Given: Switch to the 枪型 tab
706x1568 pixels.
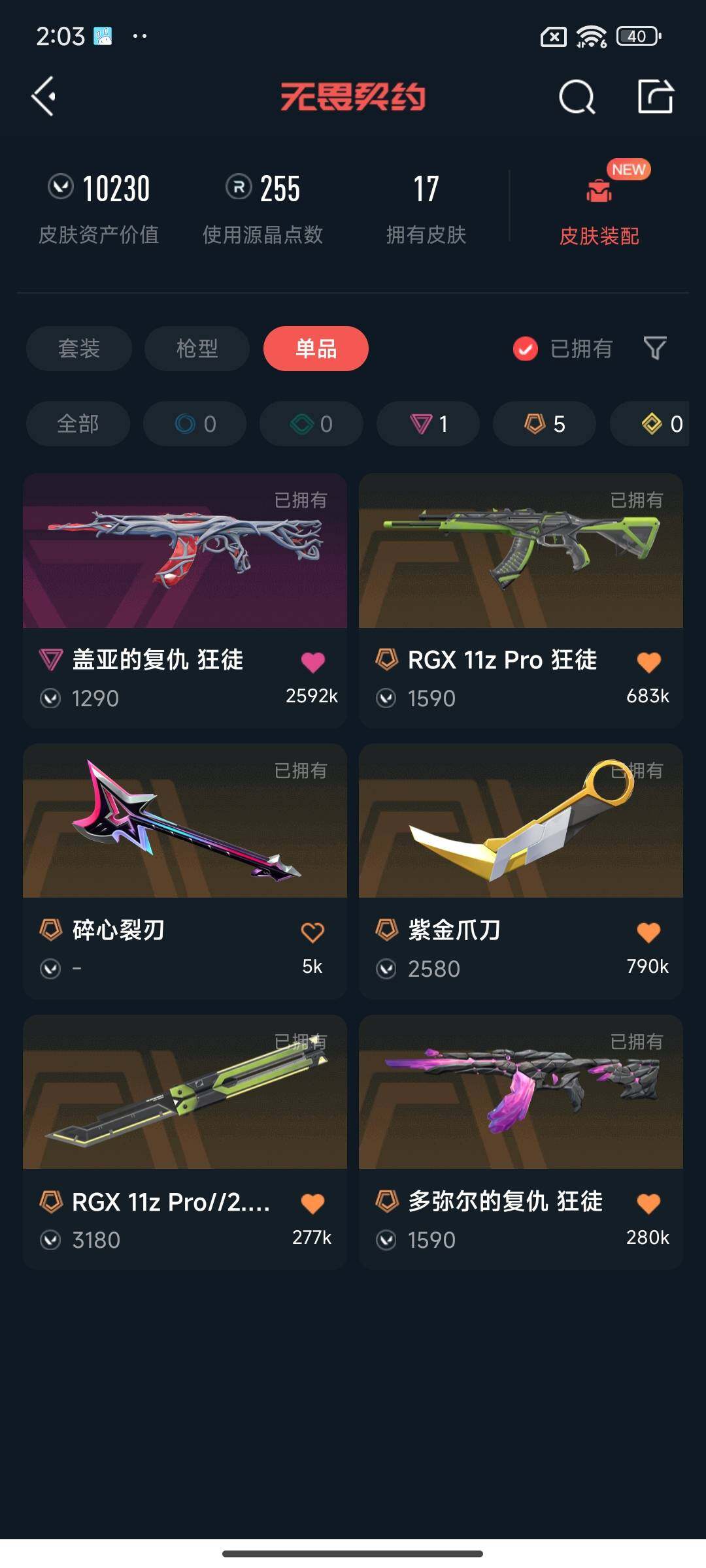Looking at the screenshot, I should (x=195, y=349).
